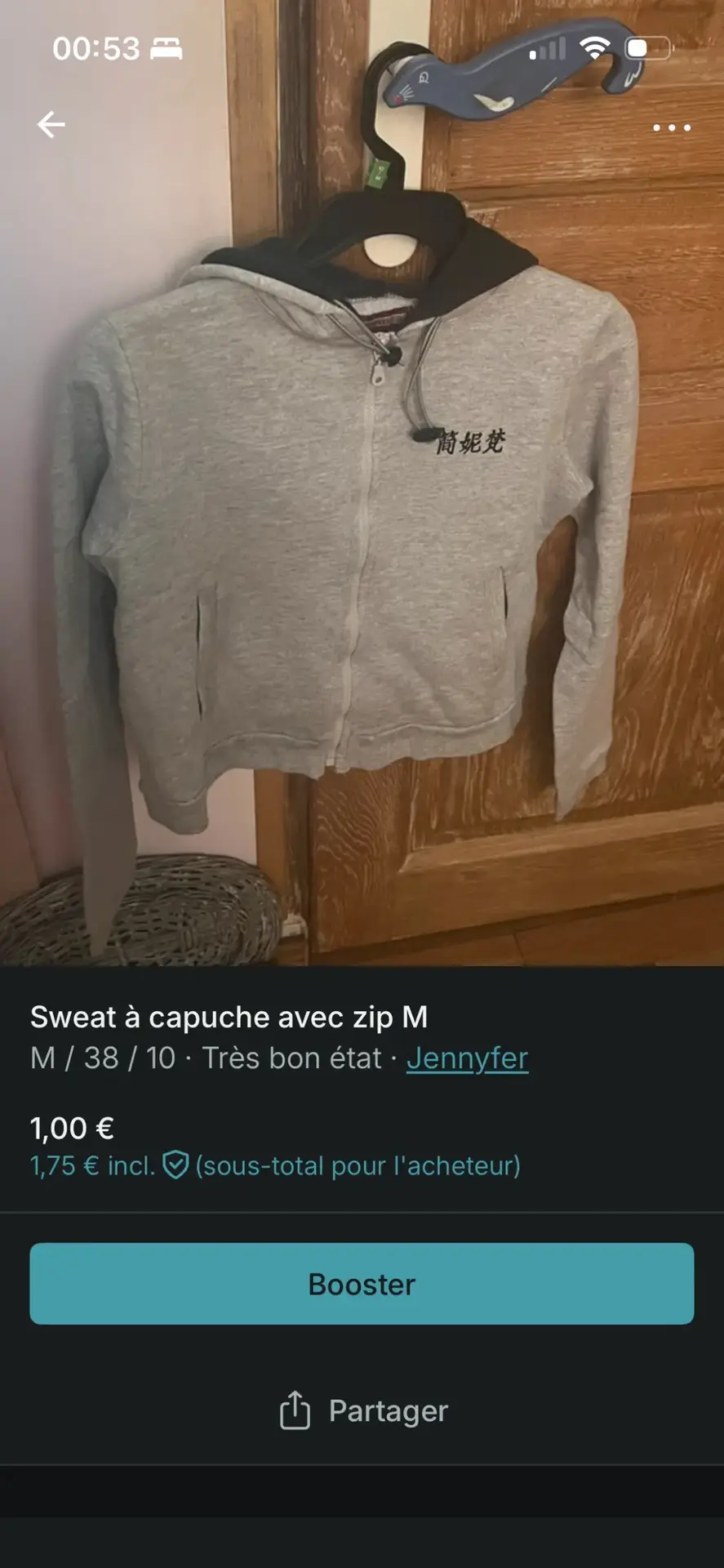Go back using the arrow icon

click(x=51, y=125)
